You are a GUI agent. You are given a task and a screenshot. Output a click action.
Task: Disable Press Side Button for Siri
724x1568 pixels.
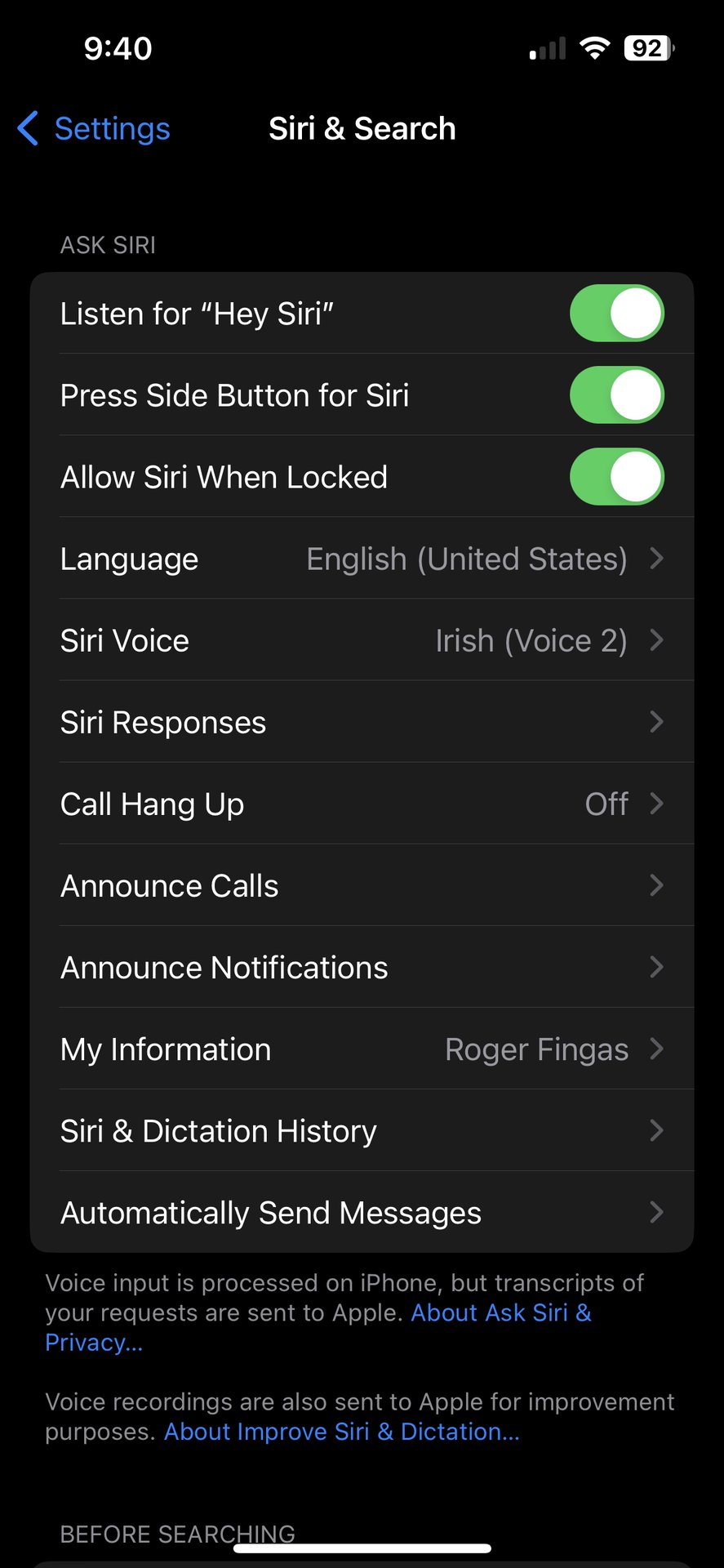tap(616, 395)
